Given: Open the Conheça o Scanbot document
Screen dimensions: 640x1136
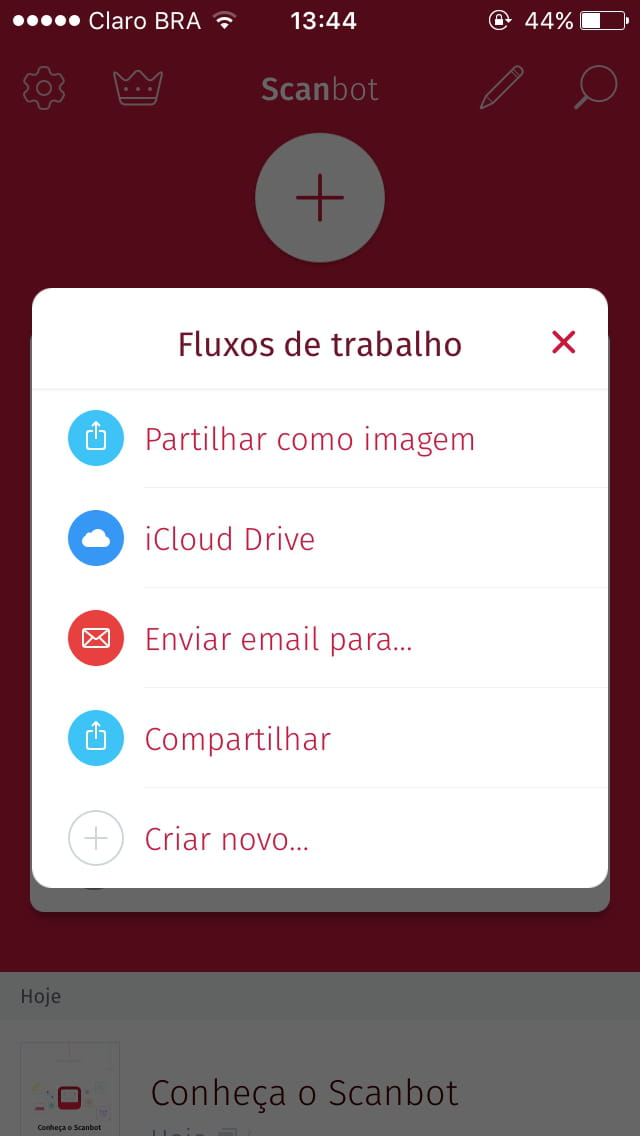Looking at the screenshot, I should (x=304, y=1093).
